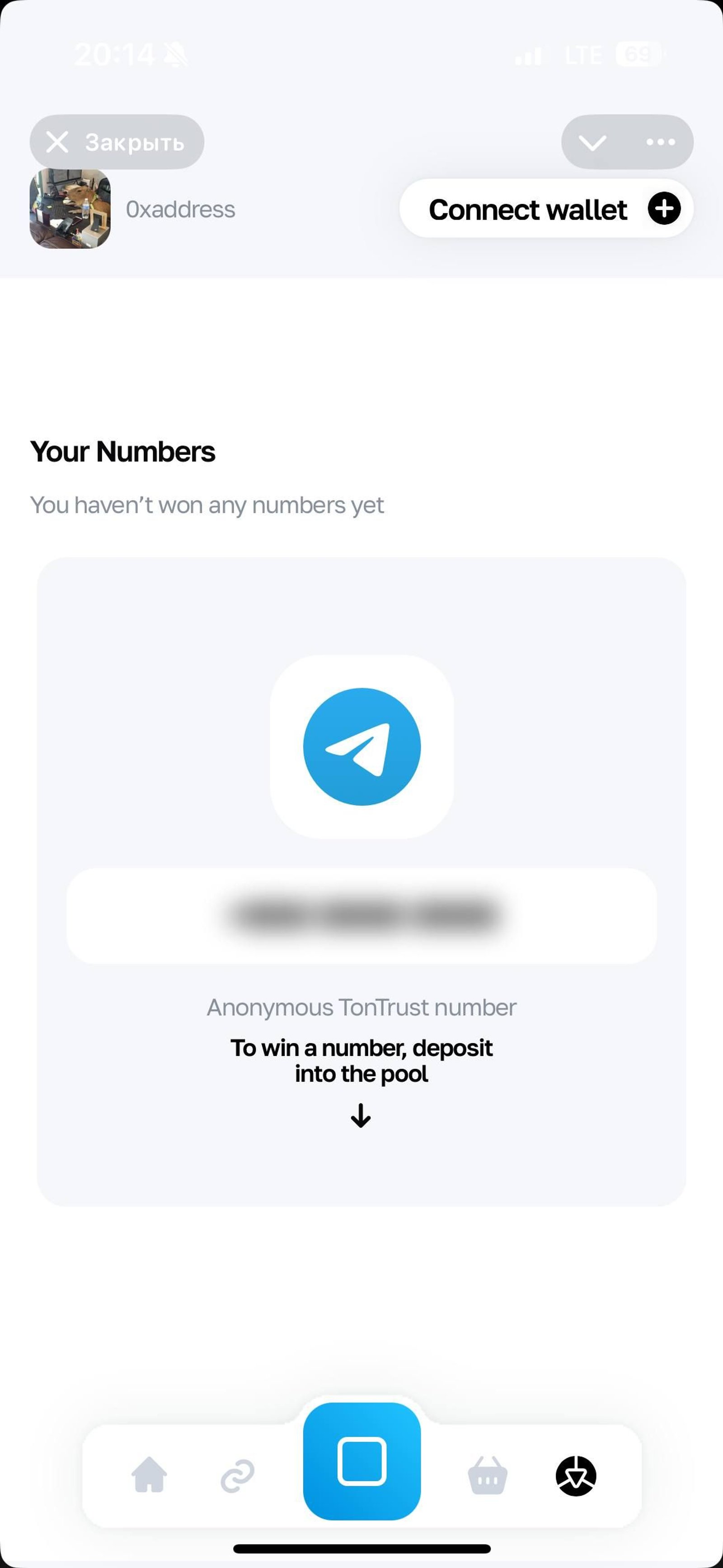The width and height of the screenshot is (723, 1568).
Task: Select the Home icon in bottom navigation
Action: coord(149,1474)
